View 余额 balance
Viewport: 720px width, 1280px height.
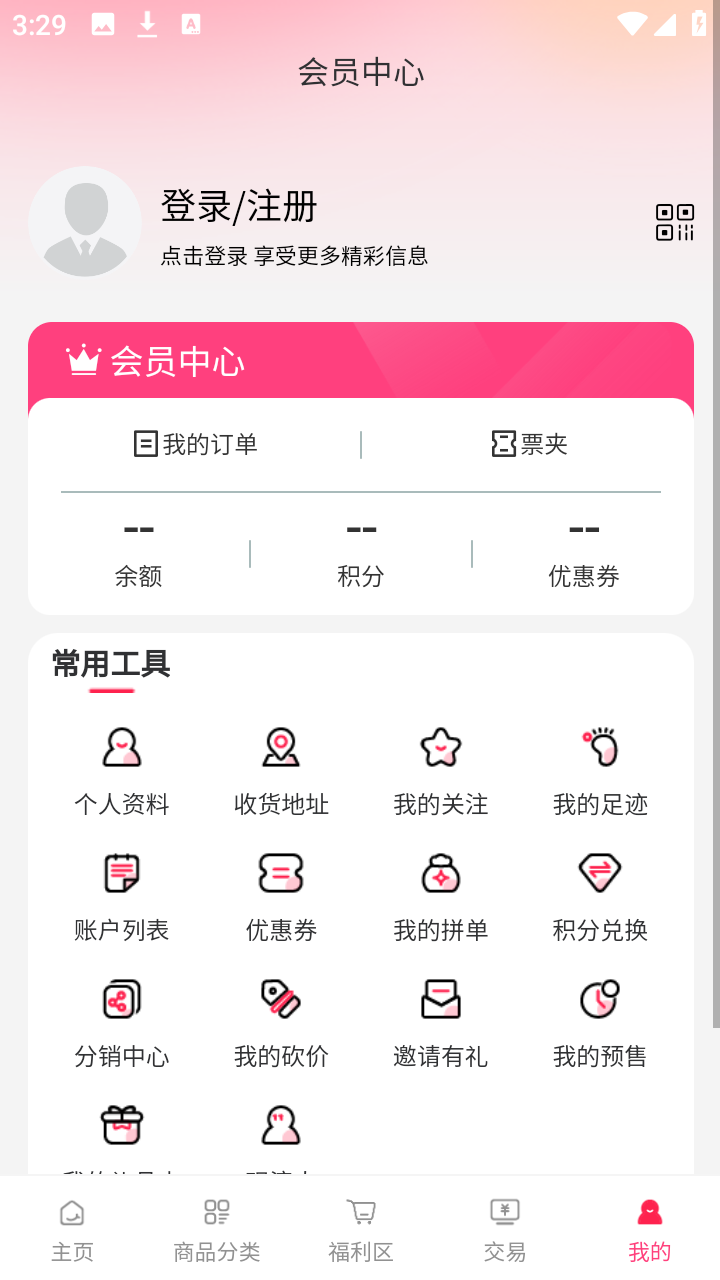tap(138, 553)
